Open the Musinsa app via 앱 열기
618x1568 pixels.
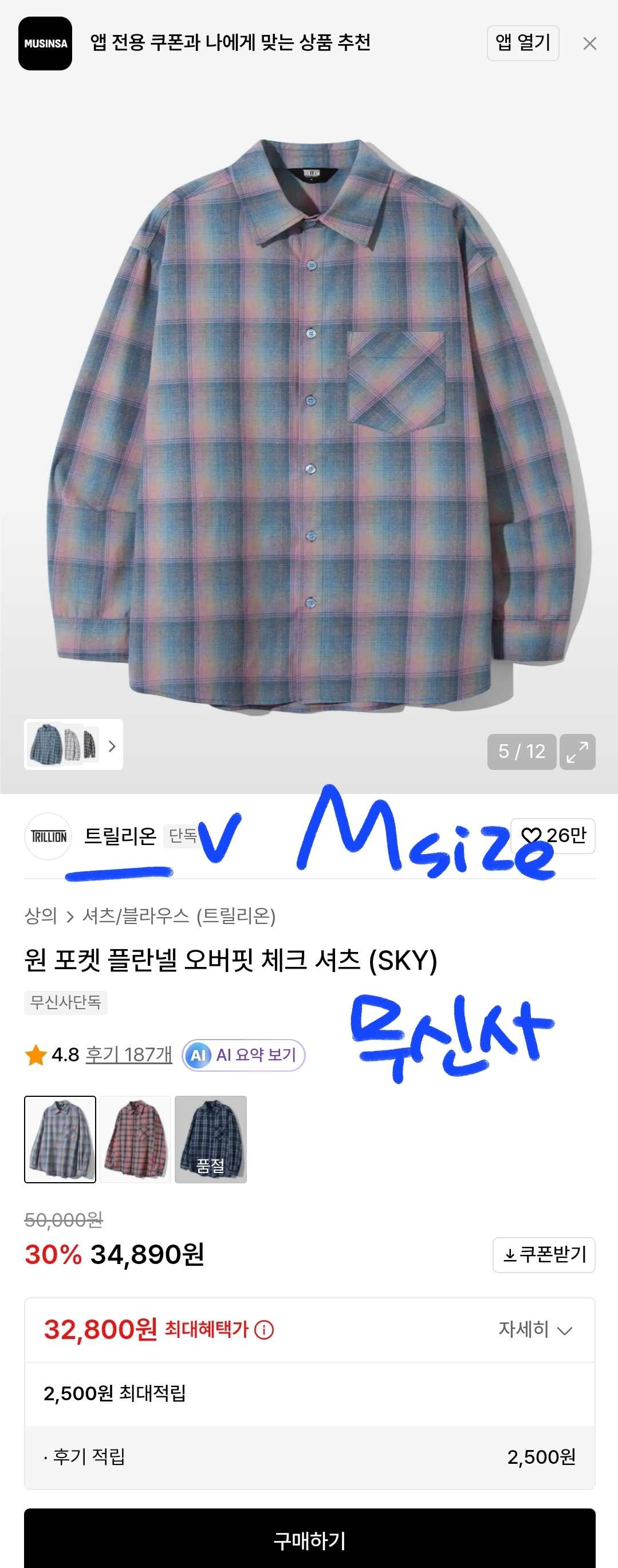coord(522,43)
